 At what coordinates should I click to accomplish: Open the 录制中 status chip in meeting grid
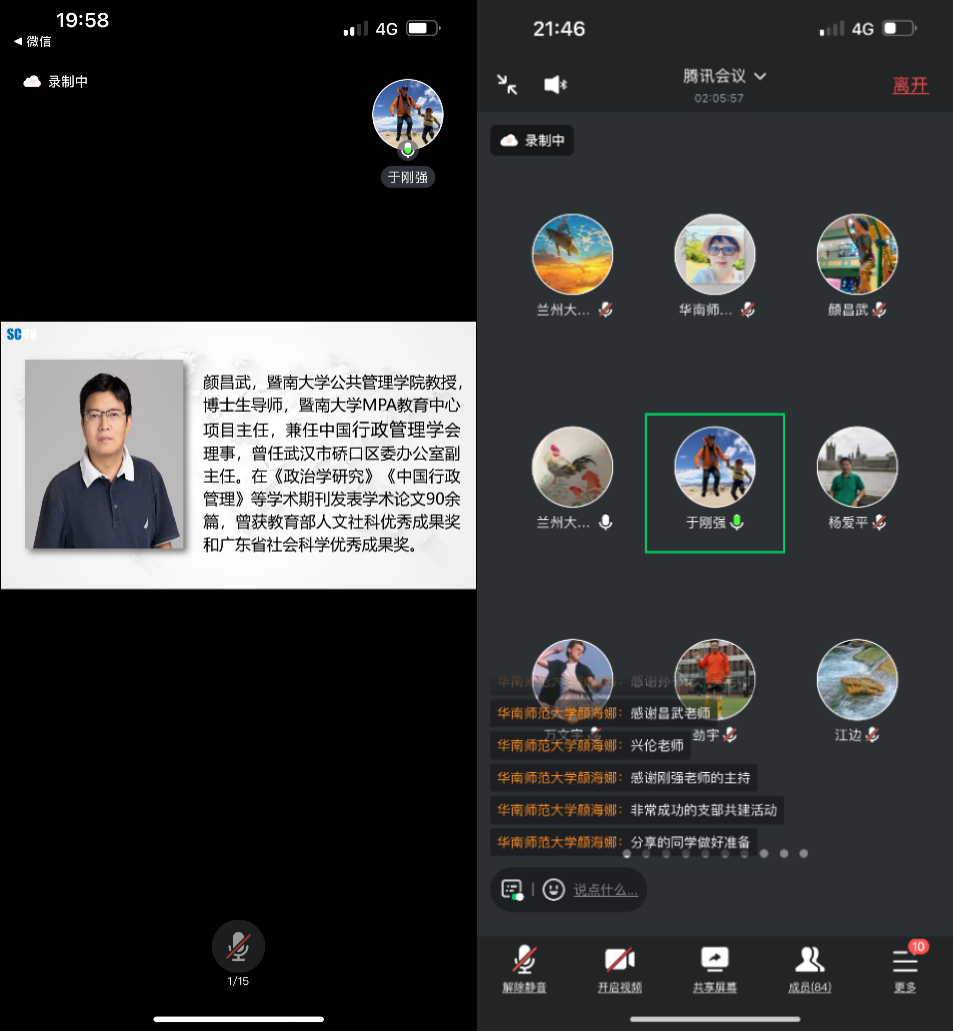click(533, 141)
